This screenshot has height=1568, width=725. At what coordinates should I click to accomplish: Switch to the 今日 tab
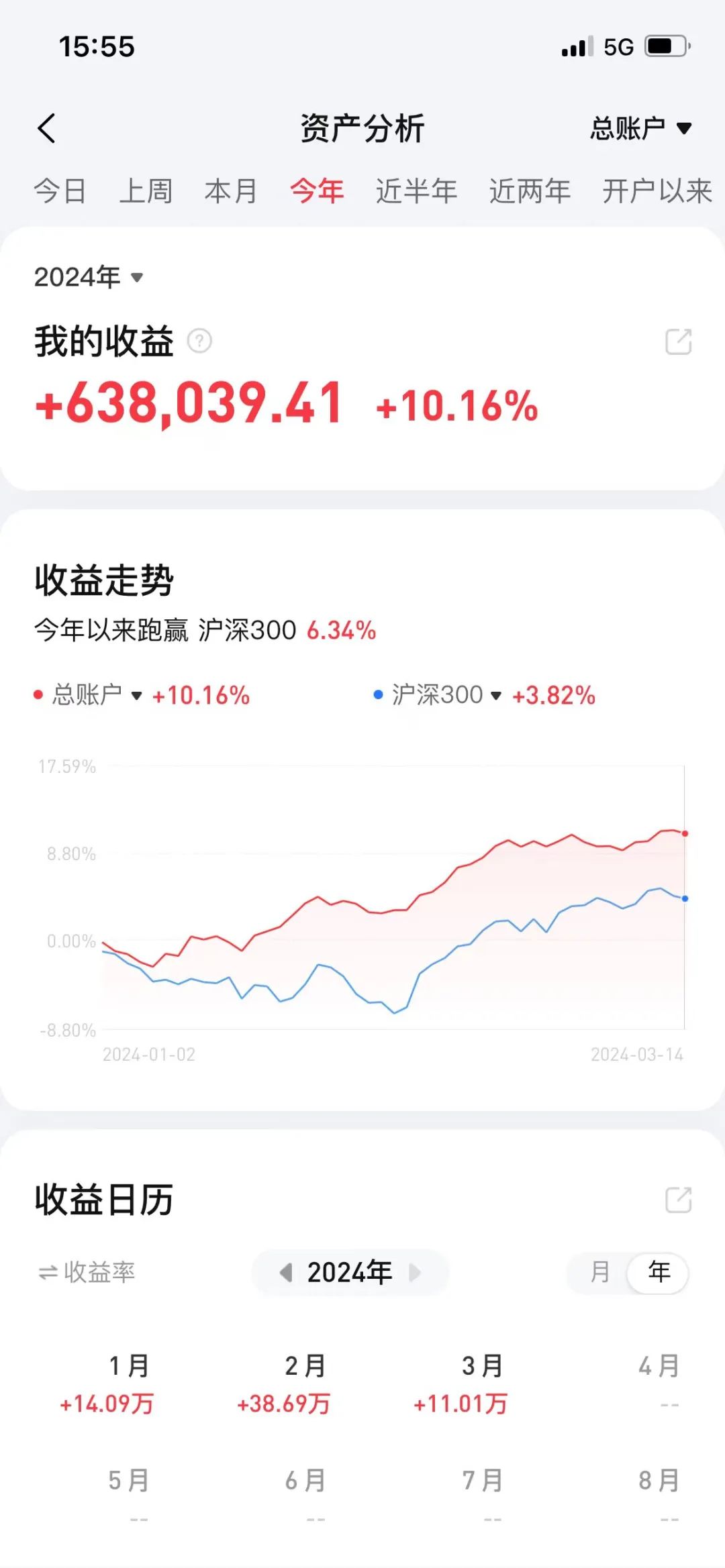click(60, 191)
